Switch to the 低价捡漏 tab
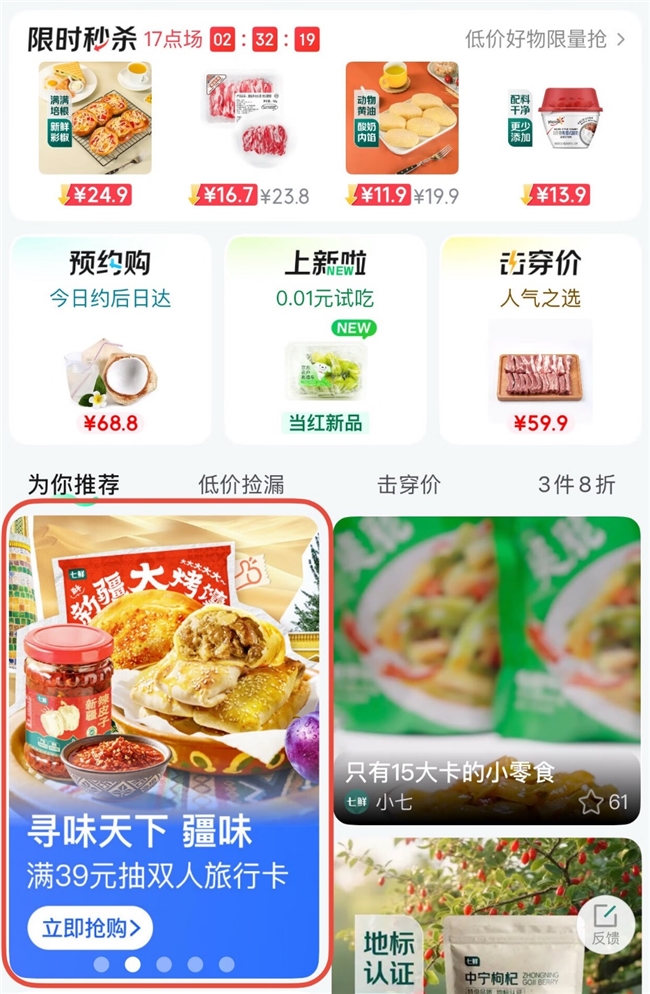 (241, 485)
